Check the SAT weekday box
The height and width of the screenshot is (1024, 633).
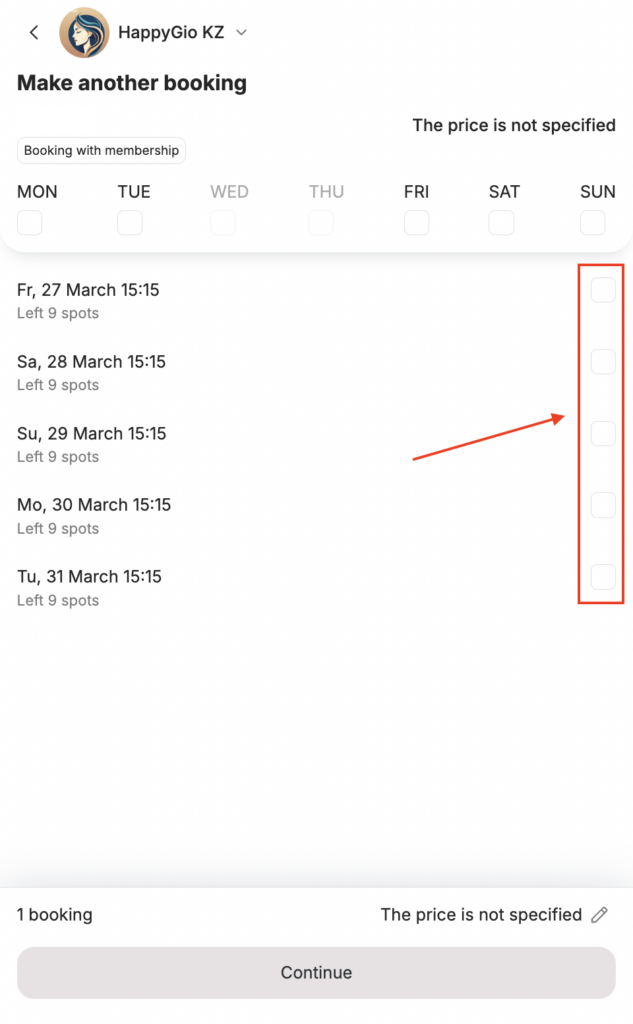click(x=502, y=222)
